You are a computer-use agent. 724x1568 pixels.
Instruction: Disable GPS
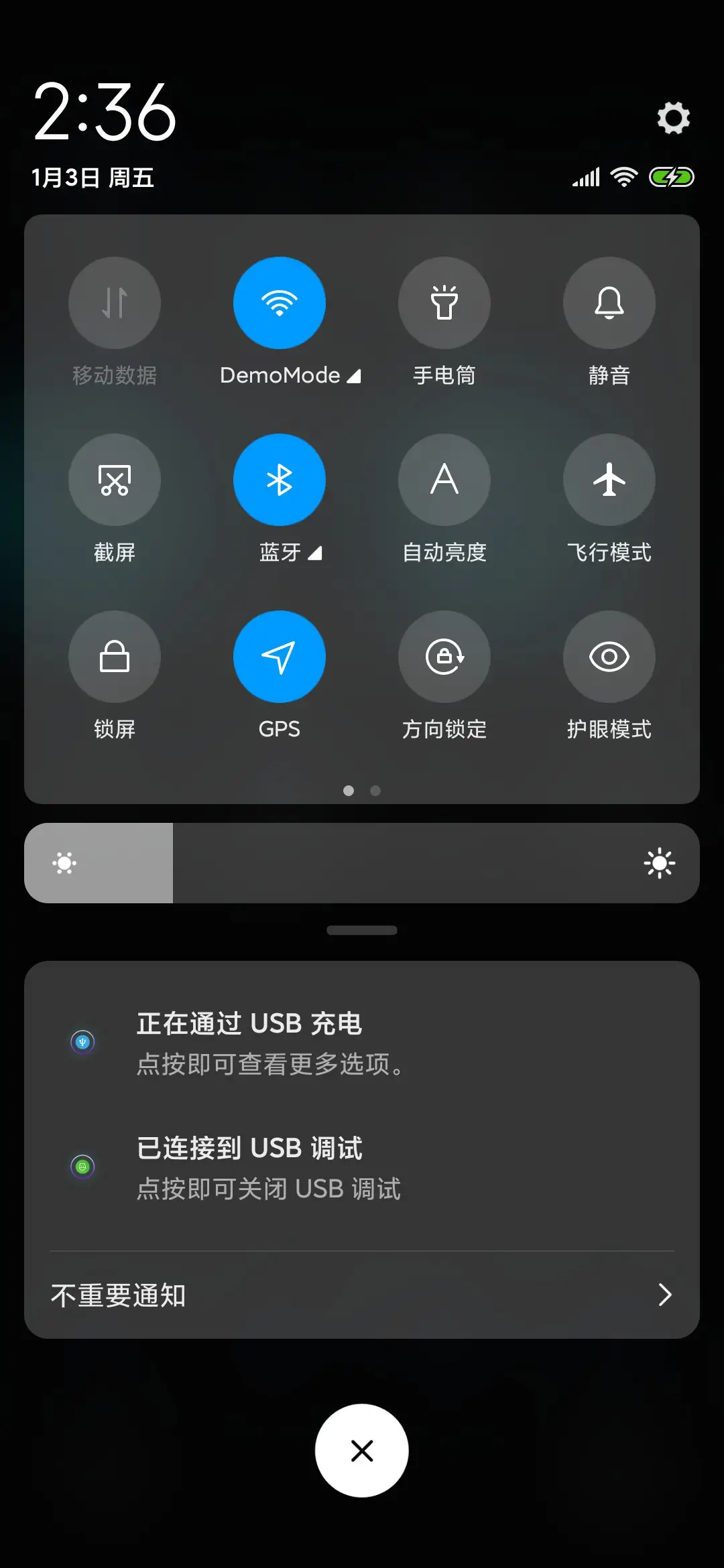coord(280,657)
